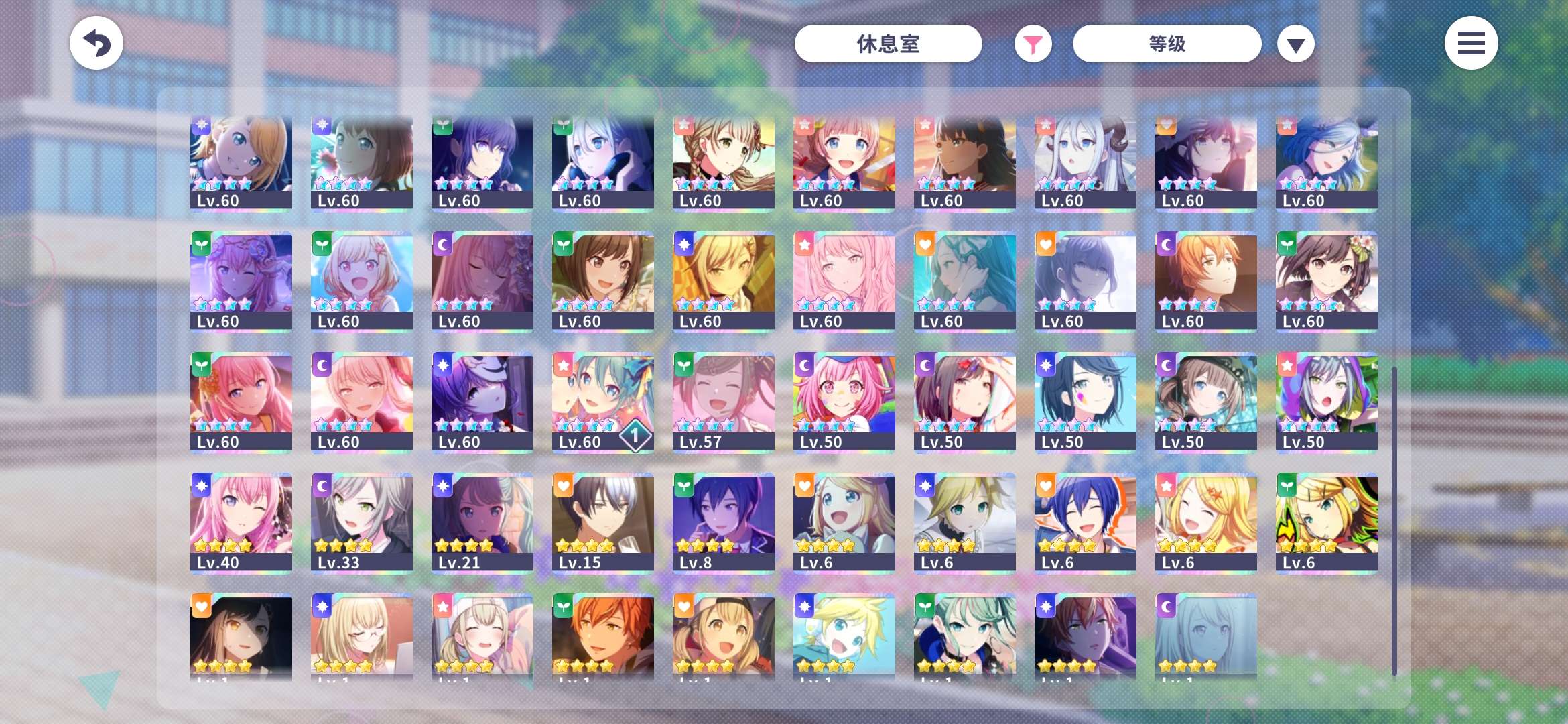The image size is (1568, 724).
Task: Select the Lv.21 card
Action: click(482, 522)
